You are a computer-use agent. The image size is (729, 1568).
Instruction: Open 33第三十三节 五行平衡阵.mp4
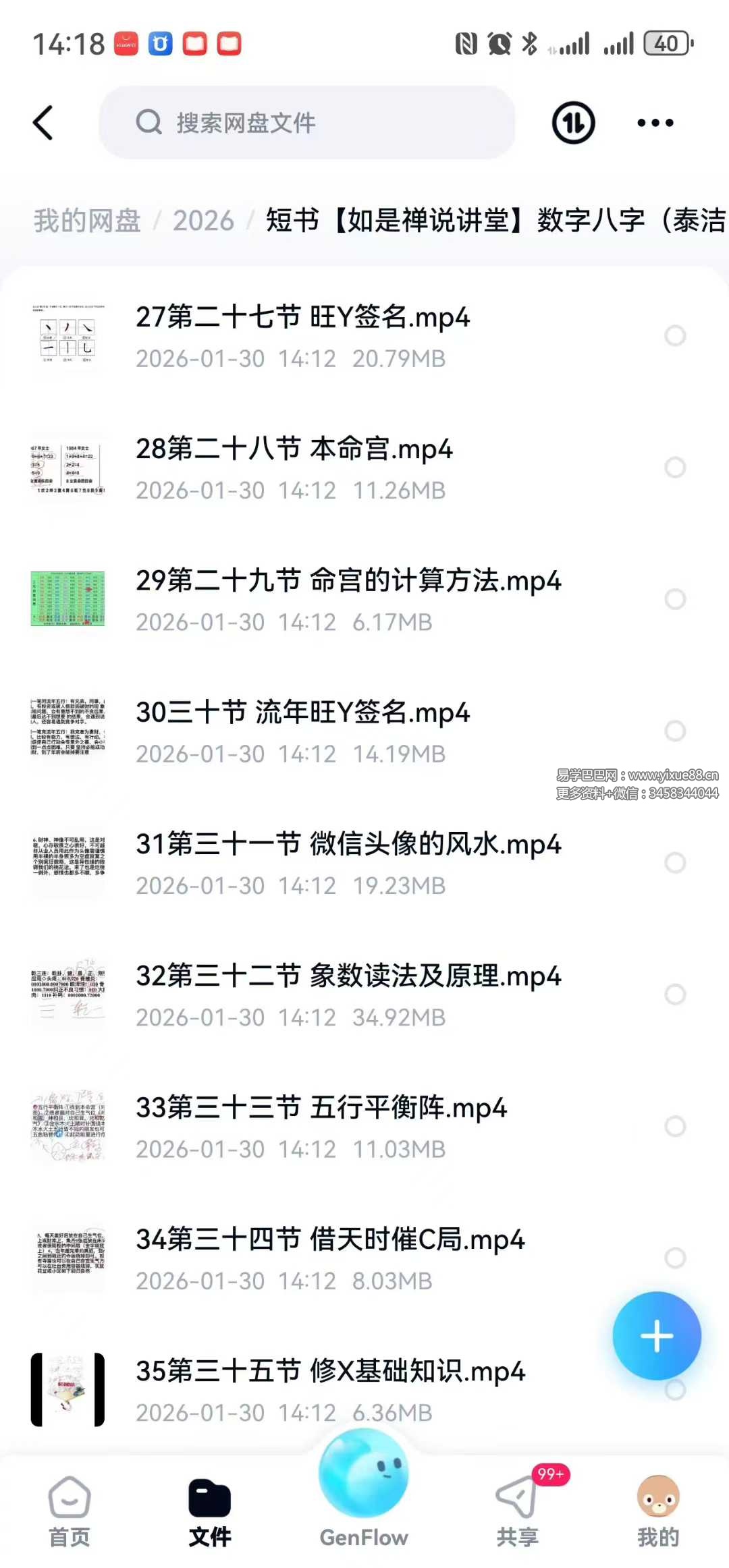point(321,1108)
